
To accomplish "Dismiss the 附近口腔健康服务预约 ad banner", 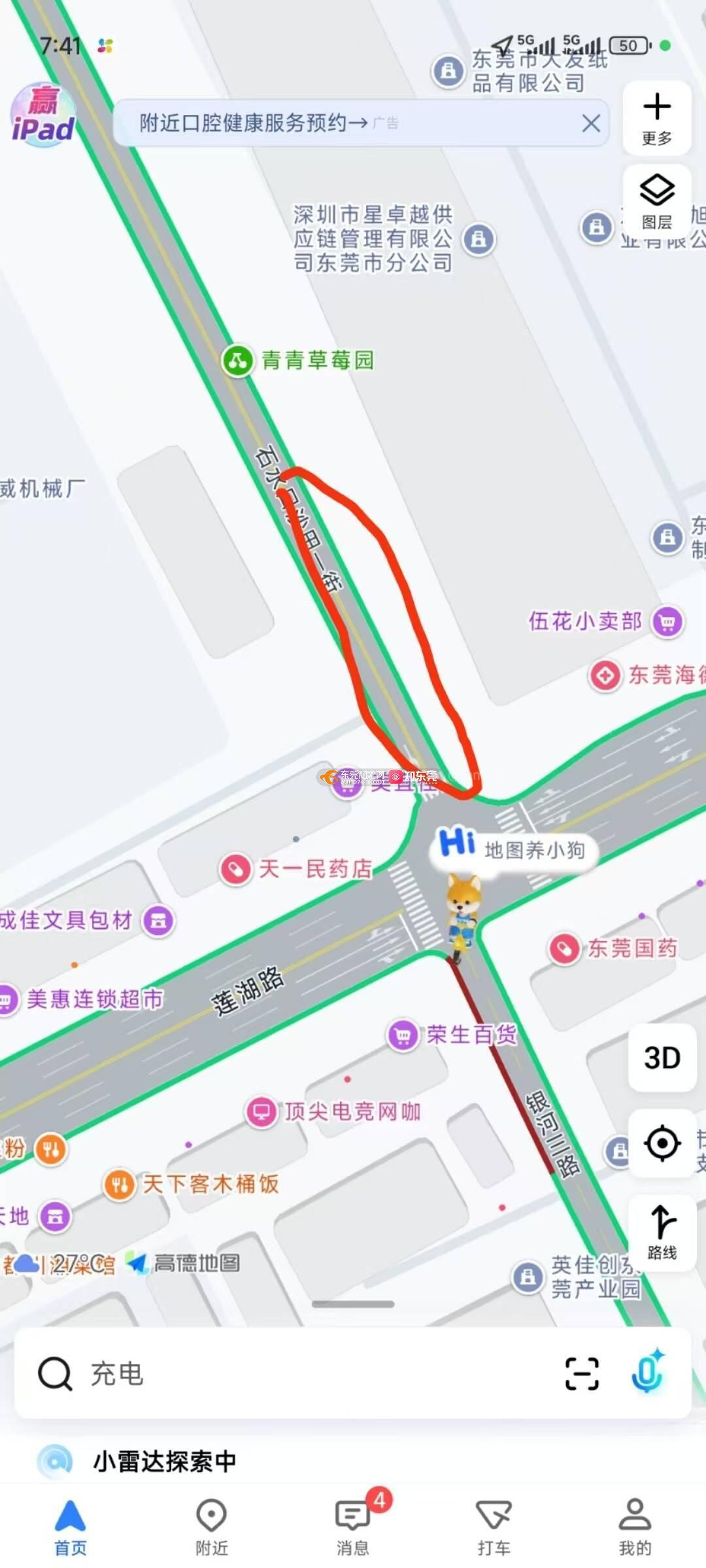I will pos(591,123).
